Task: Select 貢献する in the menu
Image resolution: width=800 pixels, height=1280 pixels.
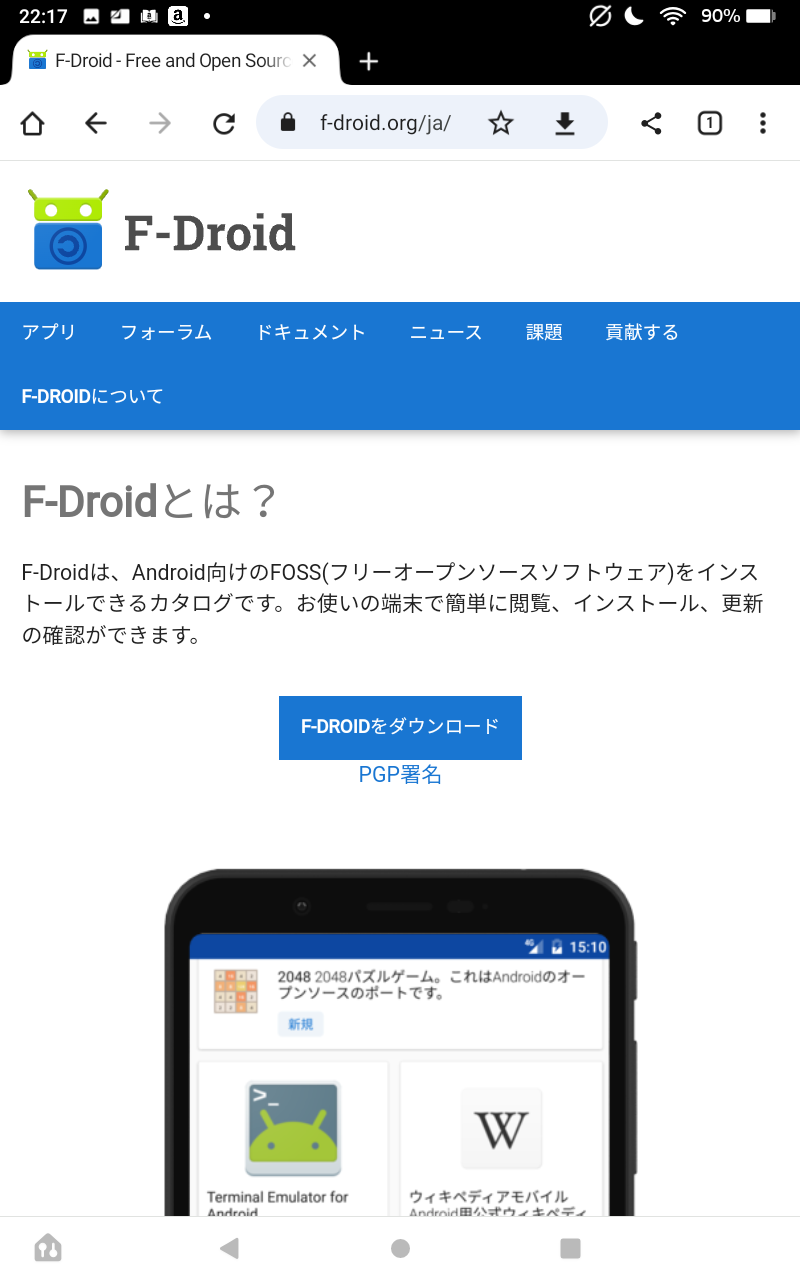Action: [642, 333]
